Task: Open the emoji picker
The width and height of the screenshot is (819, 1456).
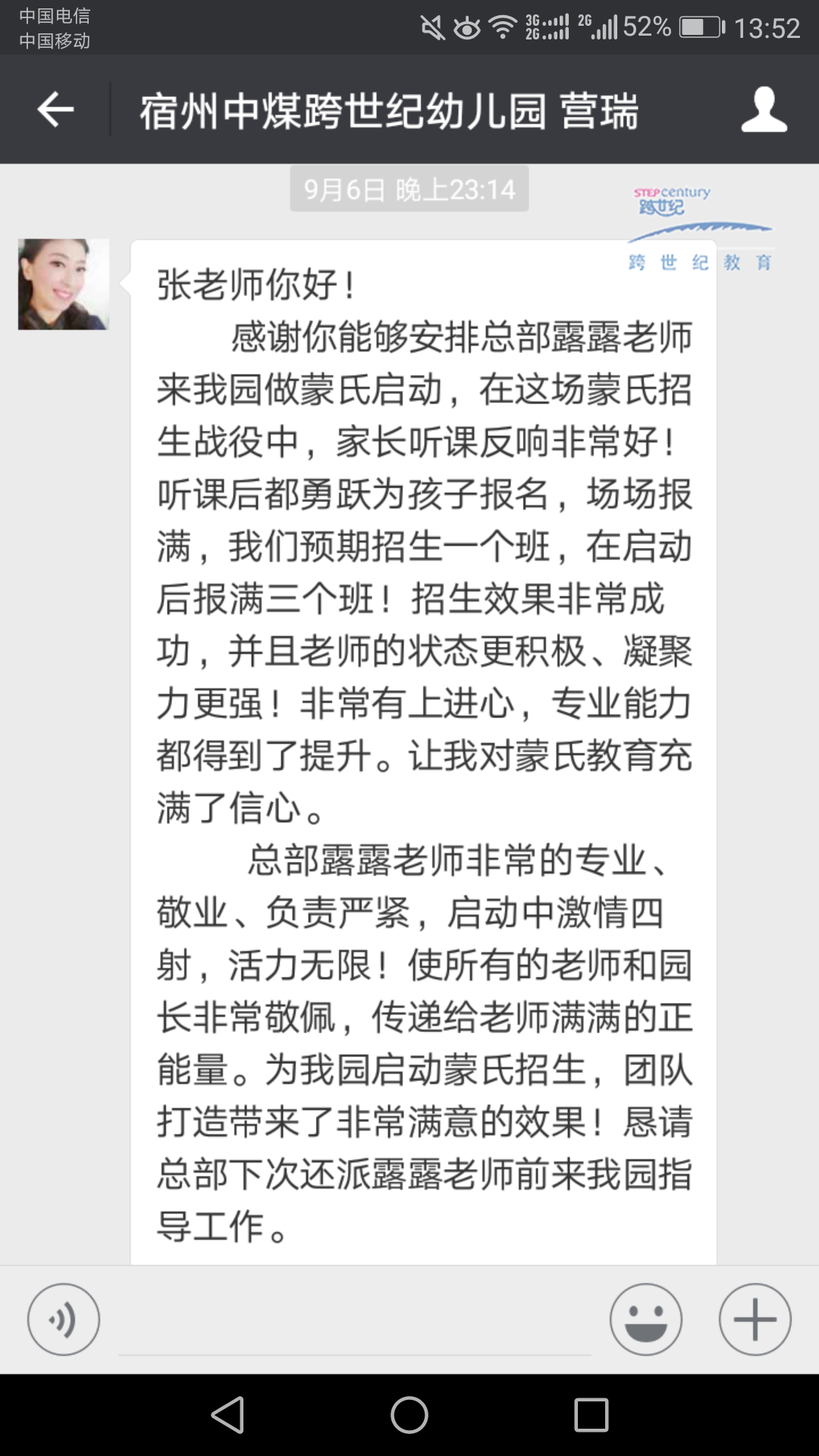Action: [645, 1319]
